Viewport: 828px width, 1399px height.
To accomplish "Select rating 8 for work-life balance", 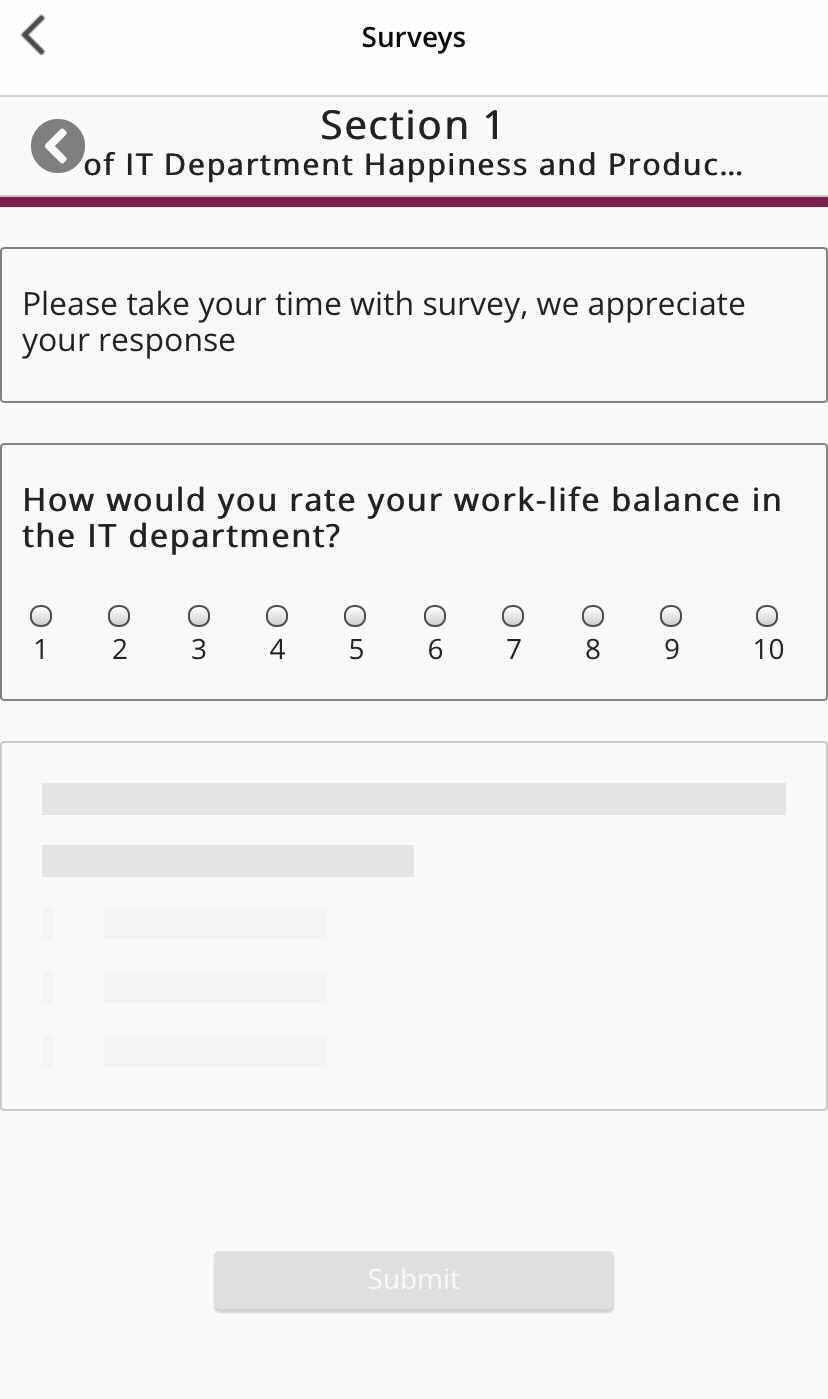I will [x=593, y=615].
